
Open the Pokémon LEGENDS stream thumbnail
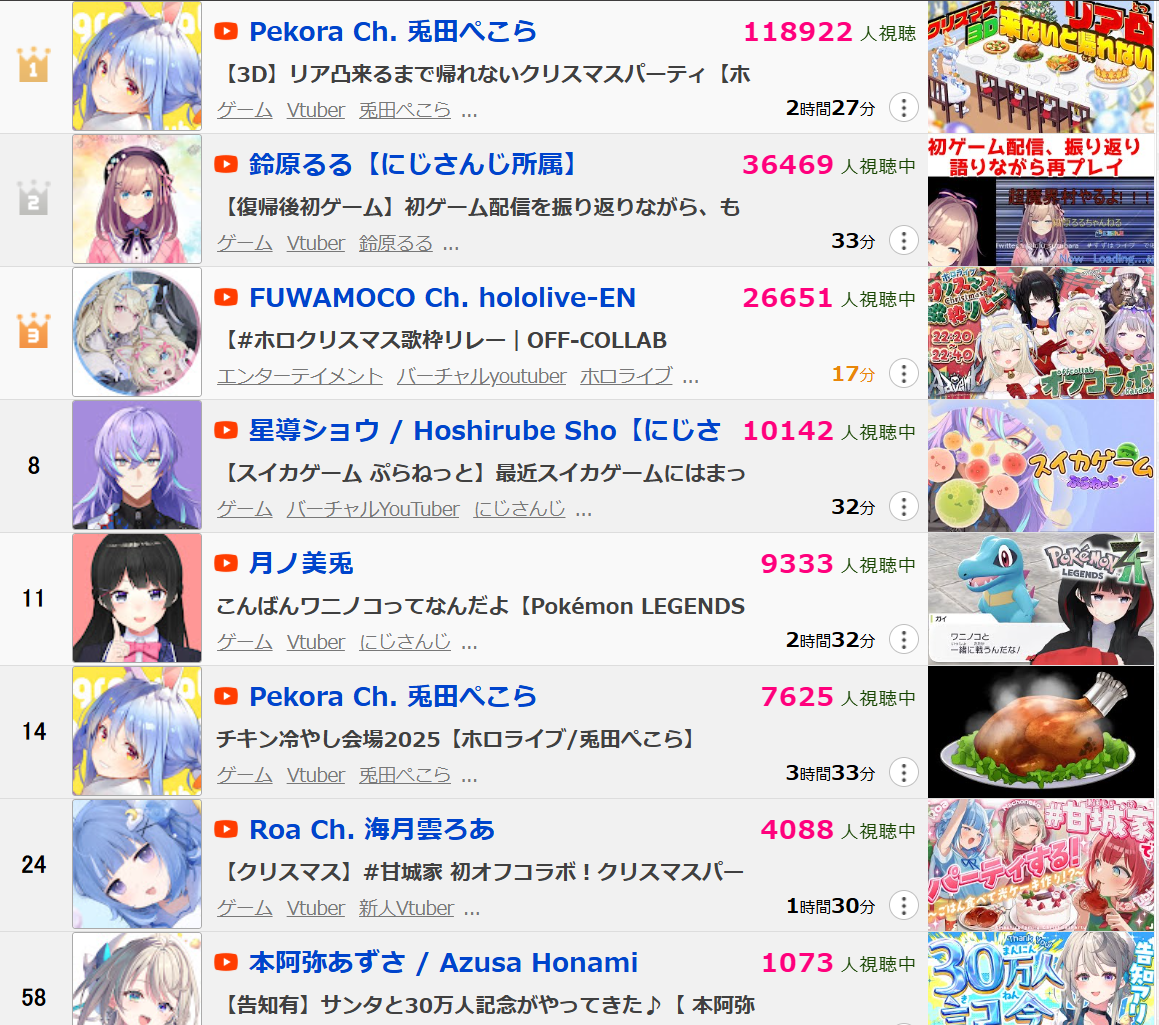click(1040, 599)
